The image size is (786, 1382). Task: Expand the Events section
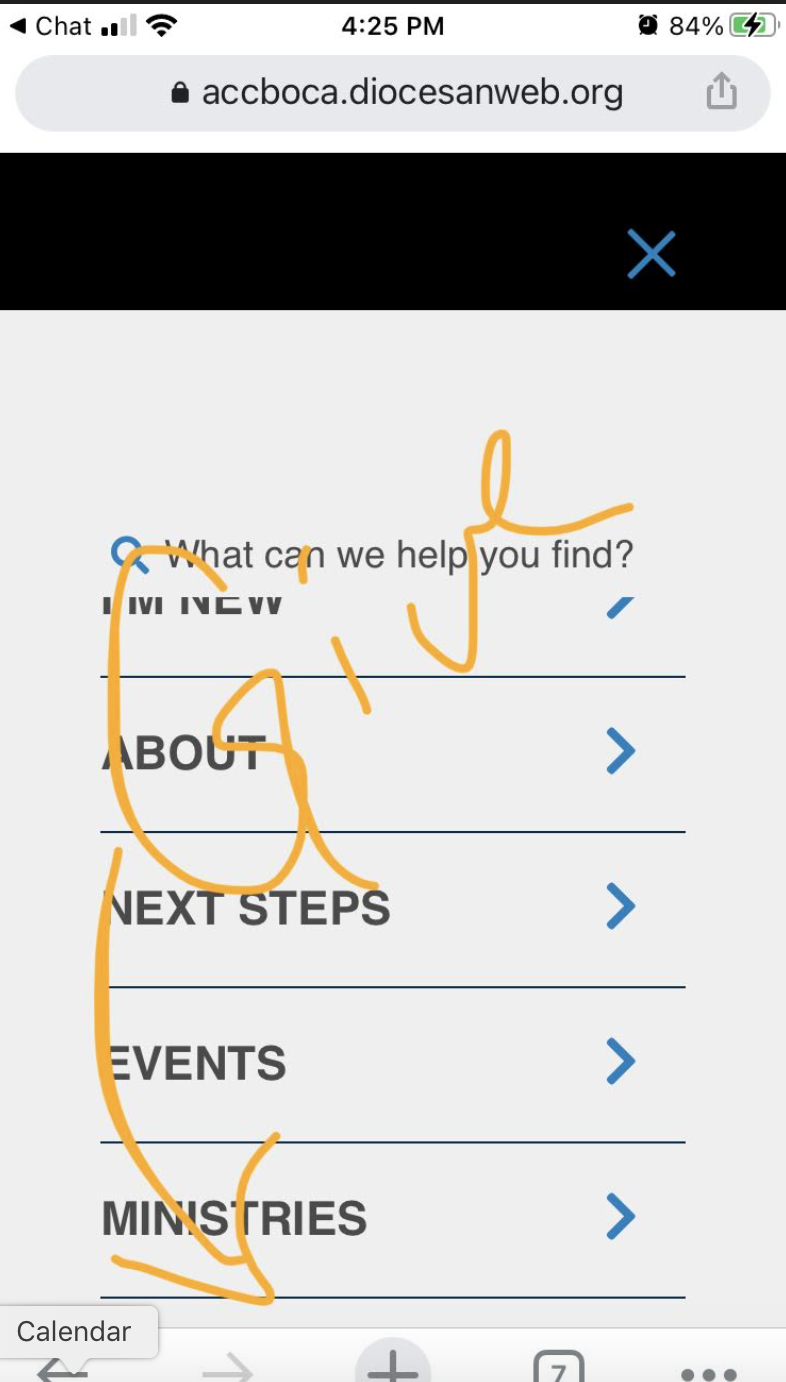(620, 1062)
